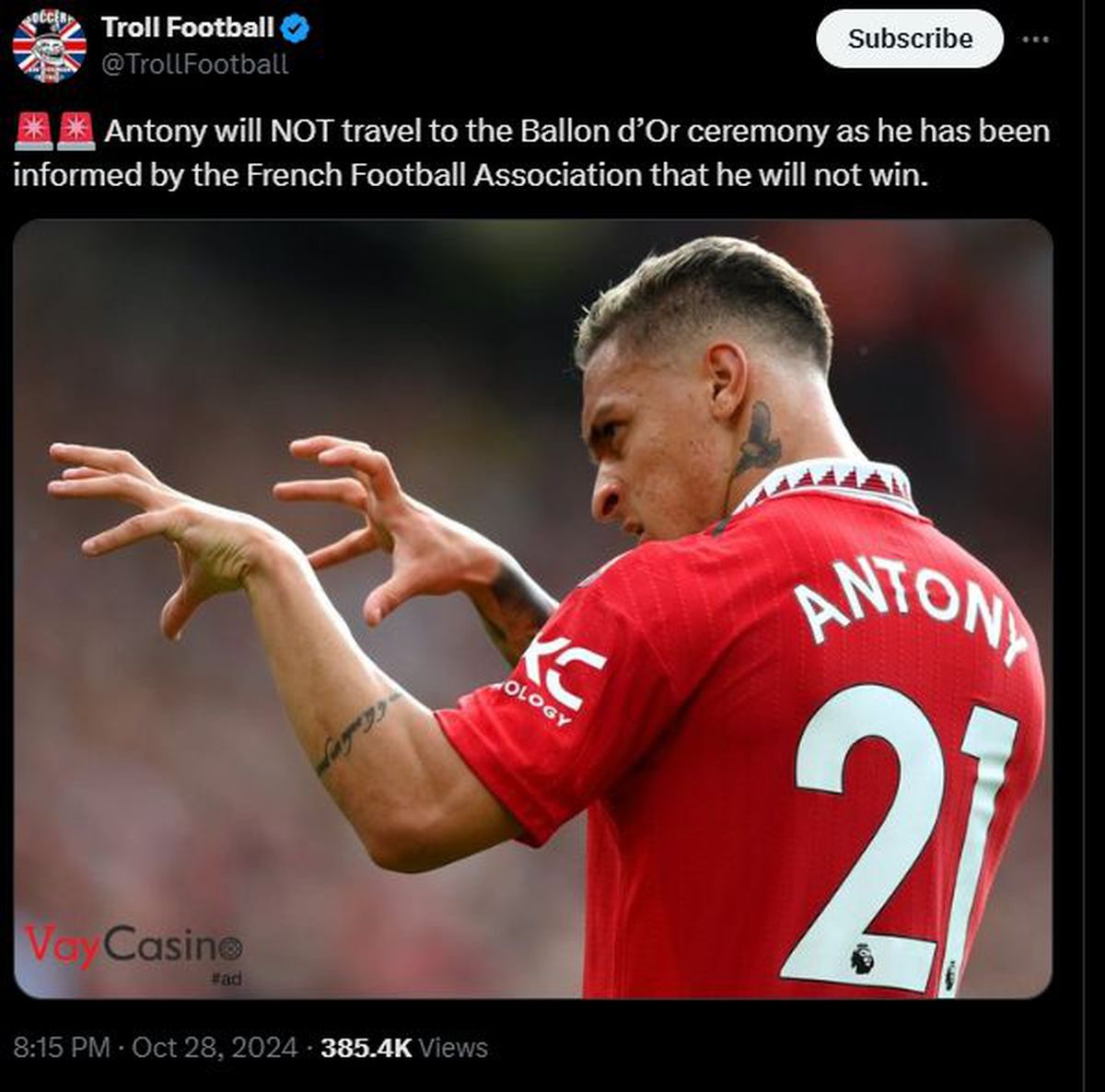This screenshot has width=1105, height=1092.
Task: Tap the Subscribe button
Action: (x=909, y=39)
